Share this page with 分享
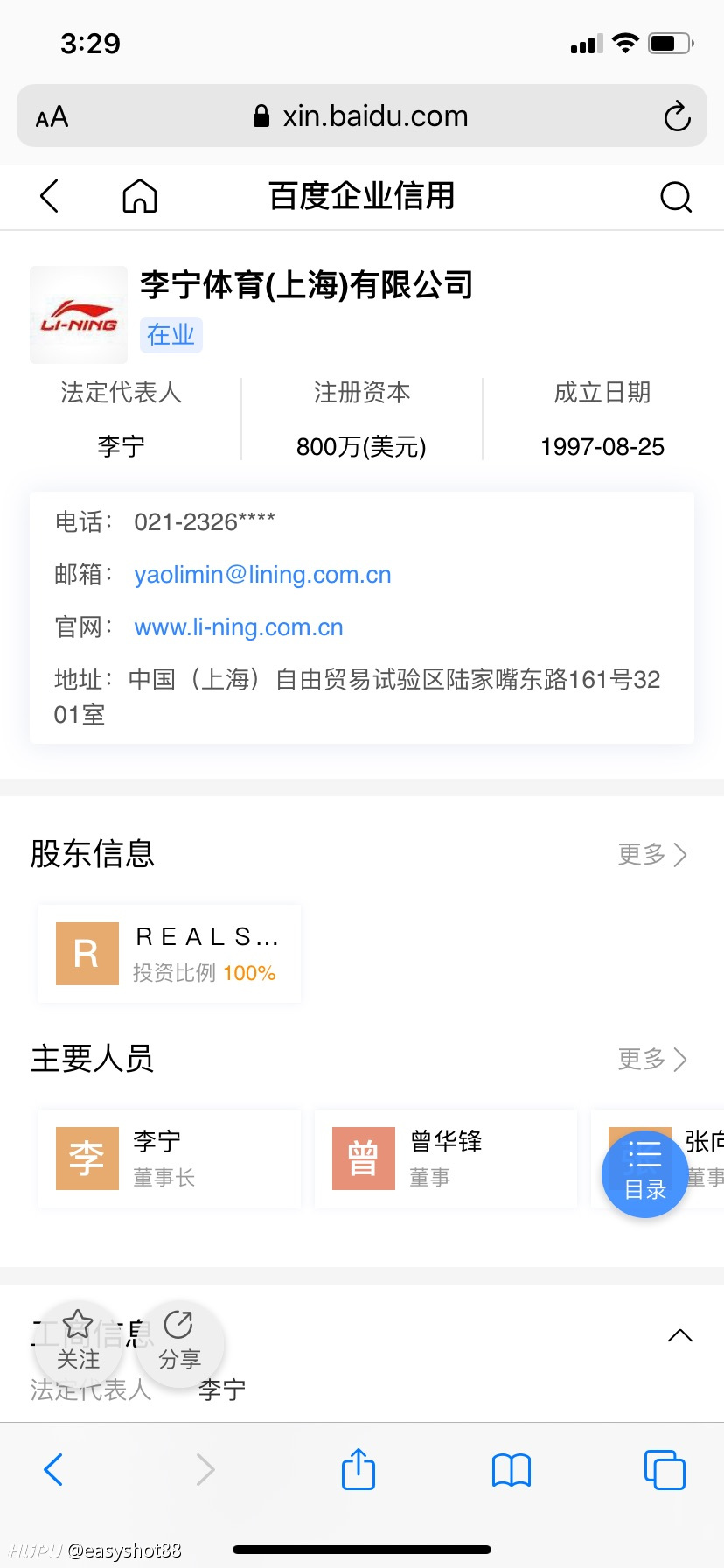This screenshot has height=1568, width=724. pyautogui.click(x=179, y=1341)
